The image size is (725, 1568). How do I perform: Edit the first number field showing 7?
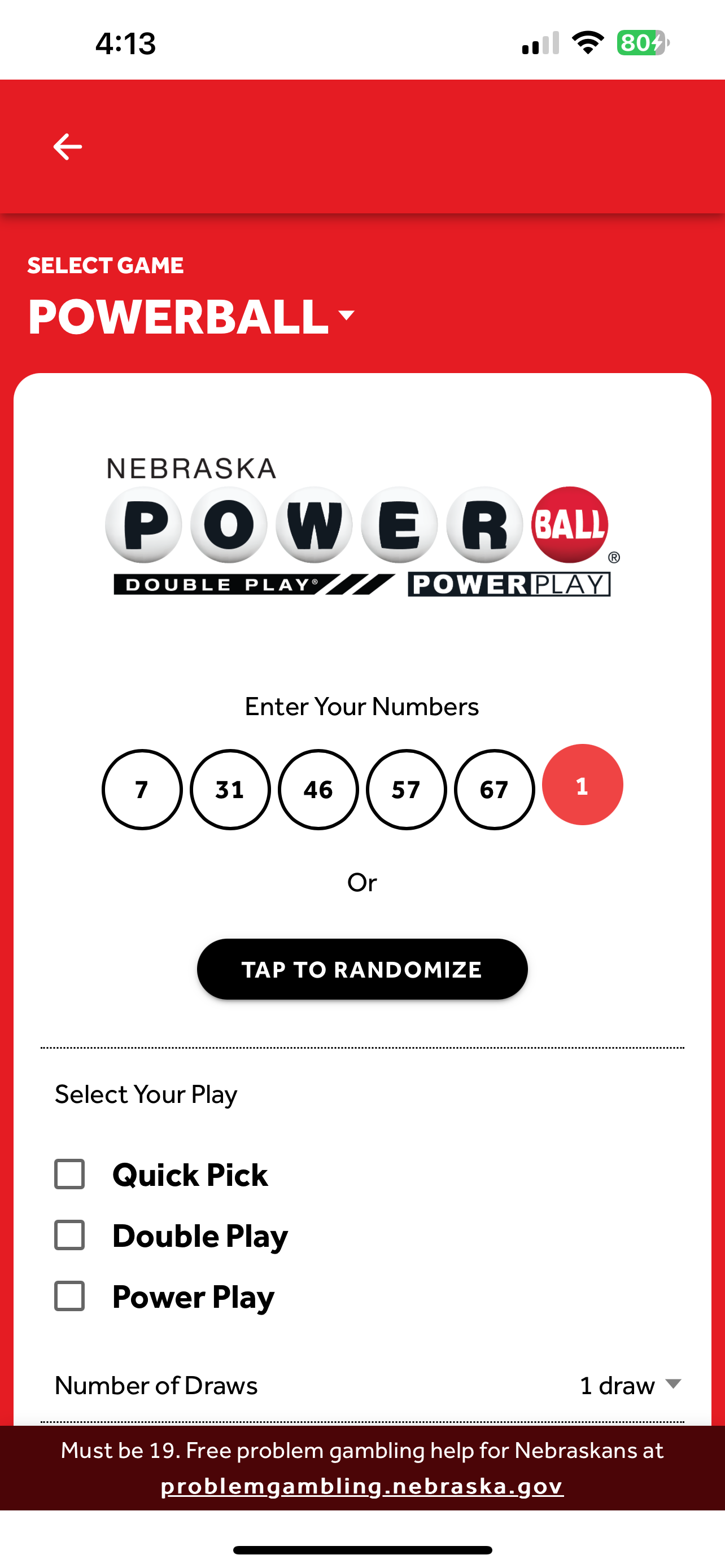(142, 790)
